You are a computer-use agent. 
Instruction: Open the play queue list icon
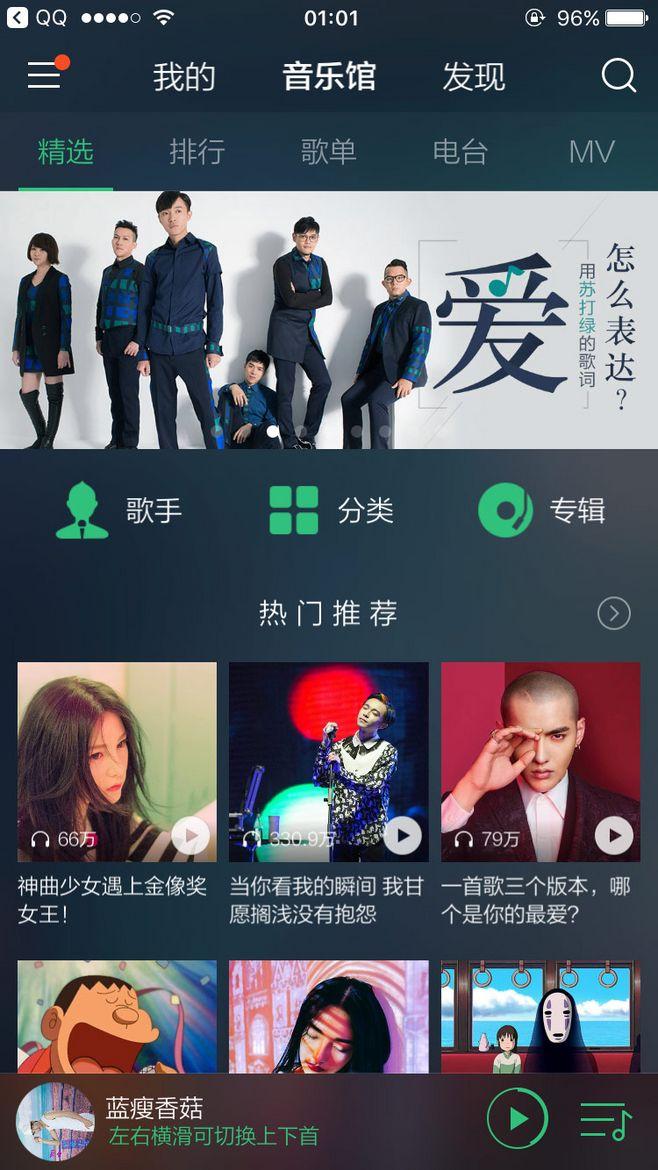[x=605, y=1120]
